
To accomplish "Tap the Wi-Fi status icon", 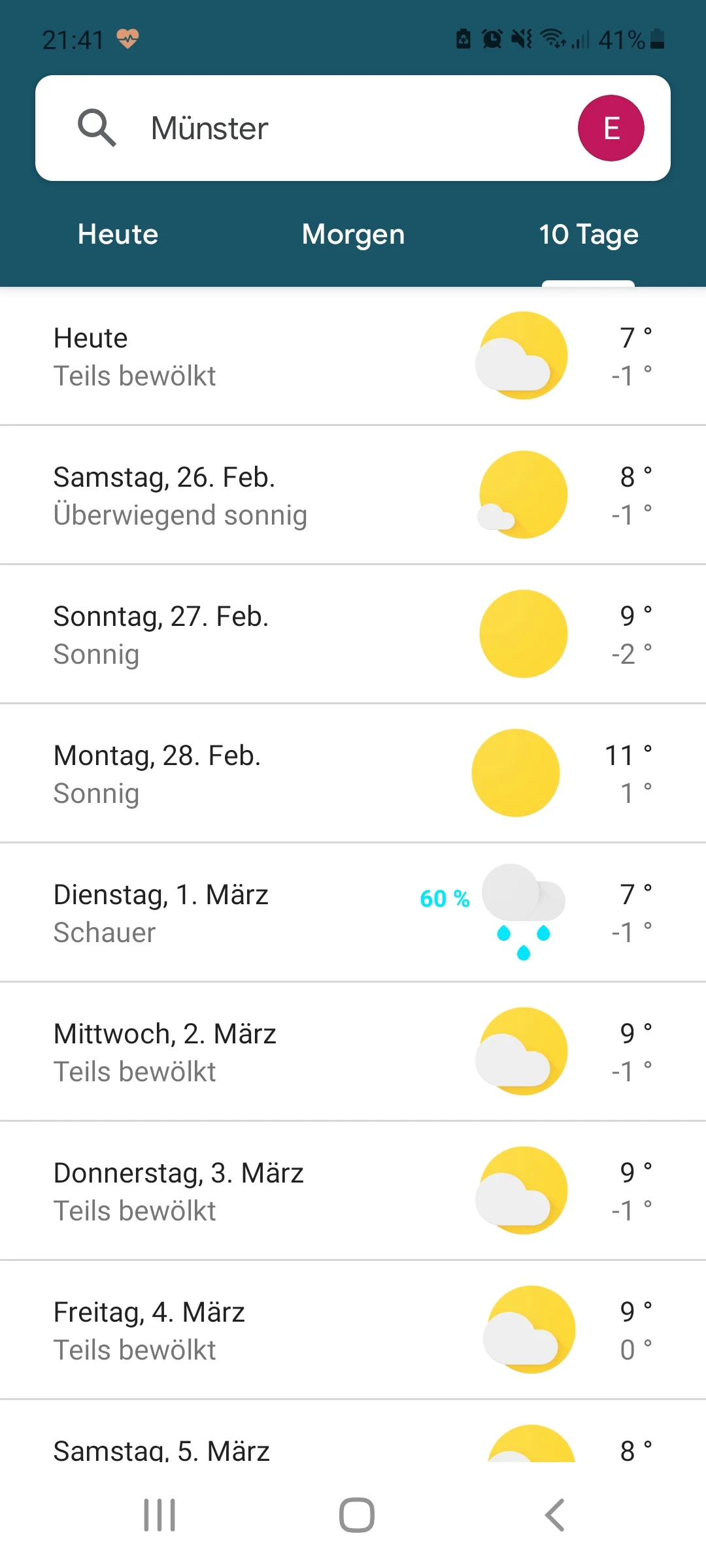I will [552, 39].
